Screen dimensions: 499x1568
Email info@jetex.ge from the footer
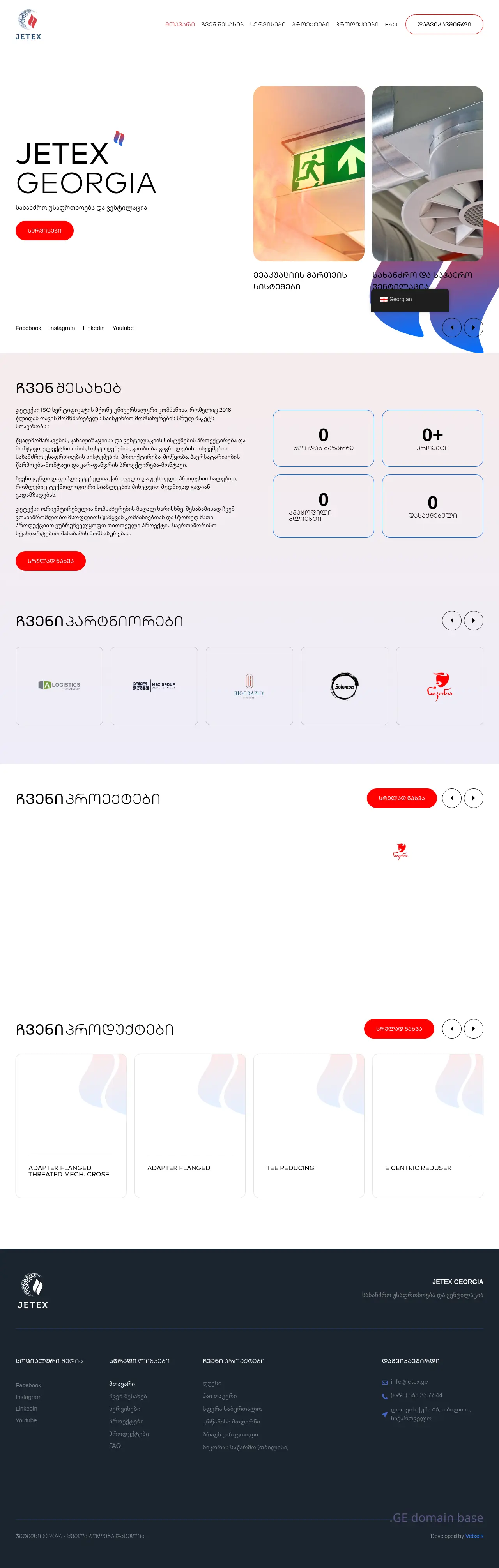pos(409,1382)
